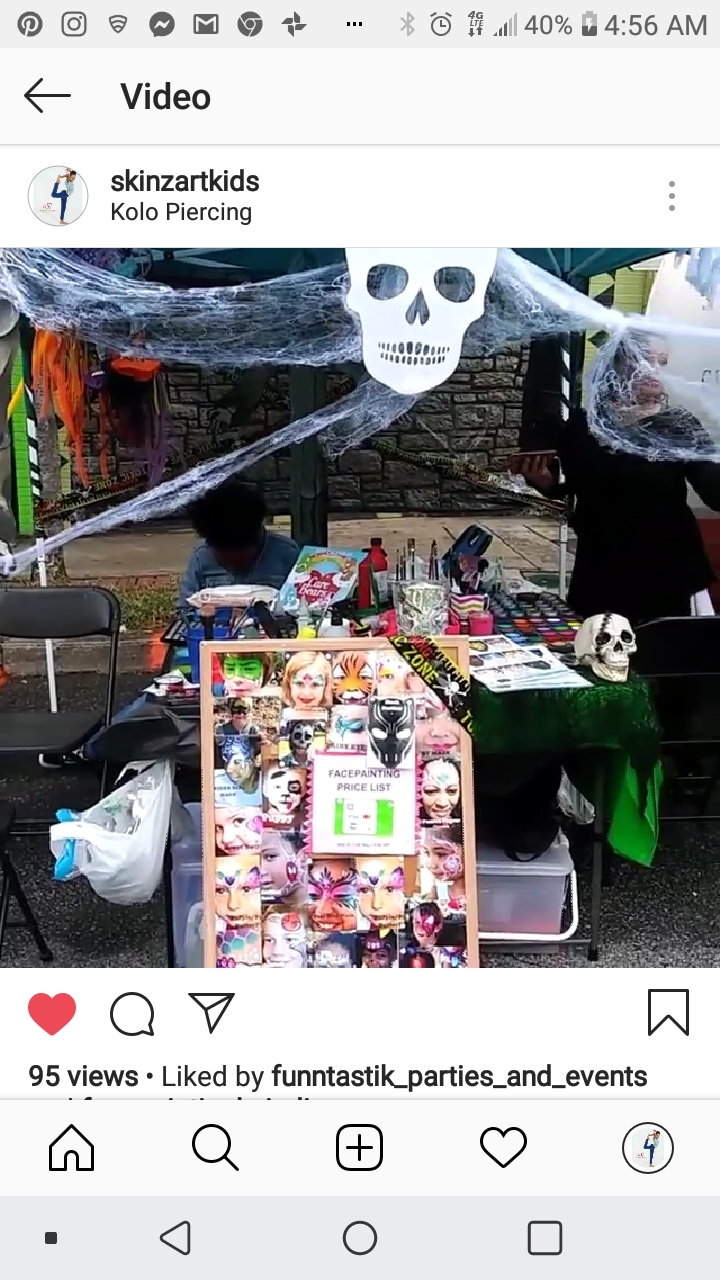This screenshot has height=1280, width=720.
Task: Tap the face painting video
Action: click(360, 607)
